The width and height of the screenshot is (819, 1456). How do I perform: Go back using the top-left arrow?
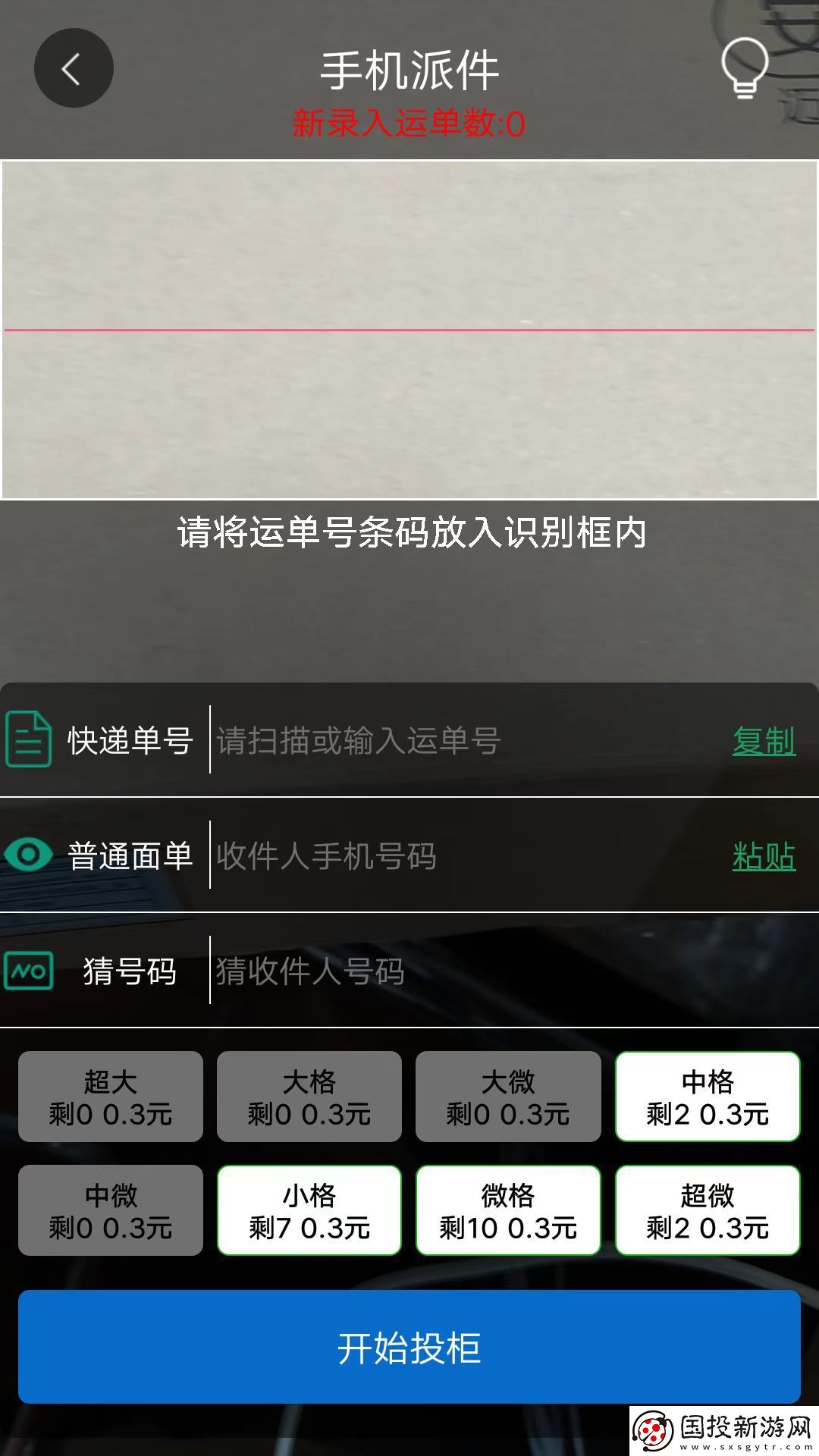click(74, 68)
